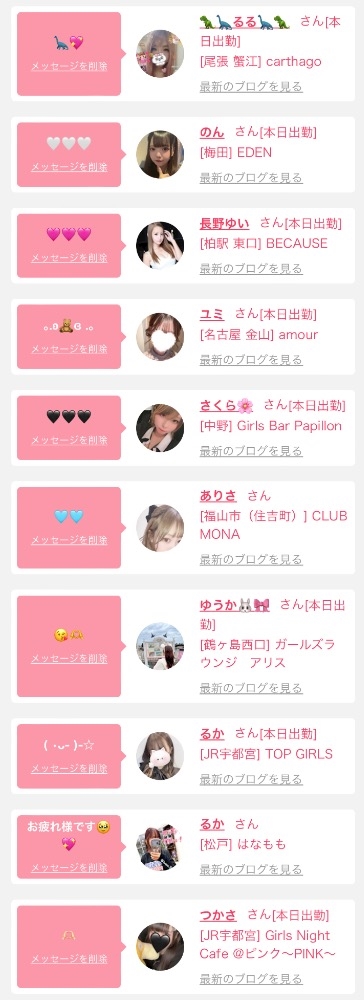Delete the blue hearts message to ありさ
Viewport: 364px width, 1000px height.
point(69,540)
